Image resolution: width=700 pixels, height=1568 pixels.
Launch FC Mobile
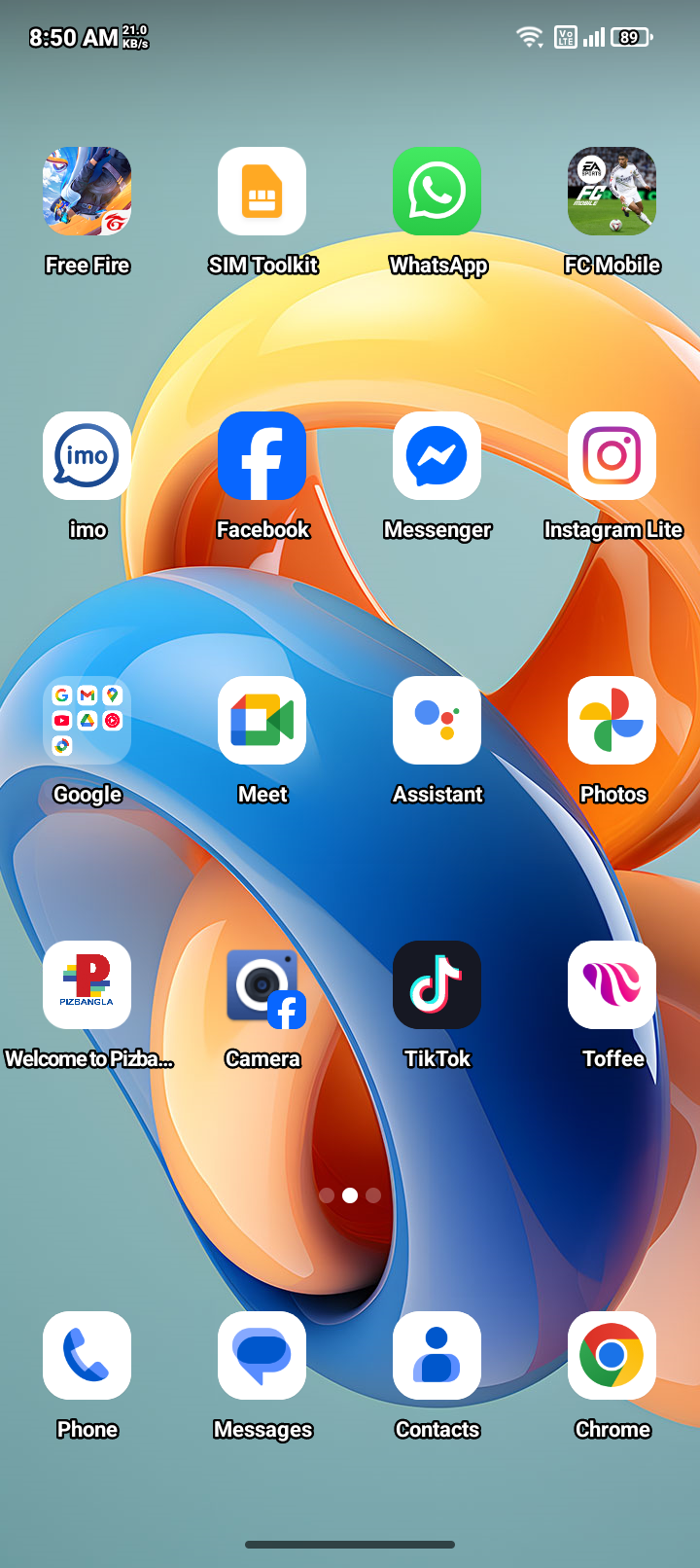[612, 192]
